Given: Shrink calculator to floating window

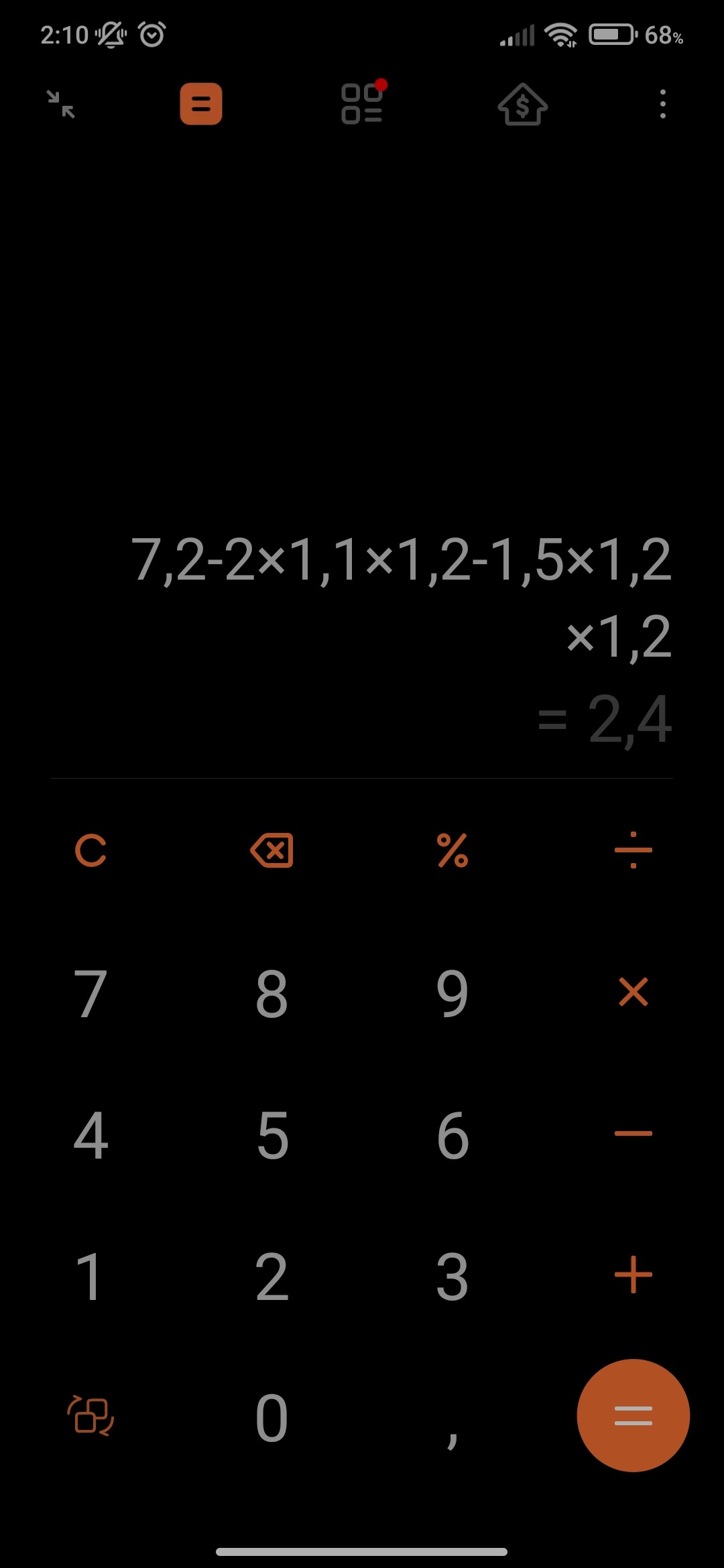Looking at the screenshot, I should [x=61, y=105].
